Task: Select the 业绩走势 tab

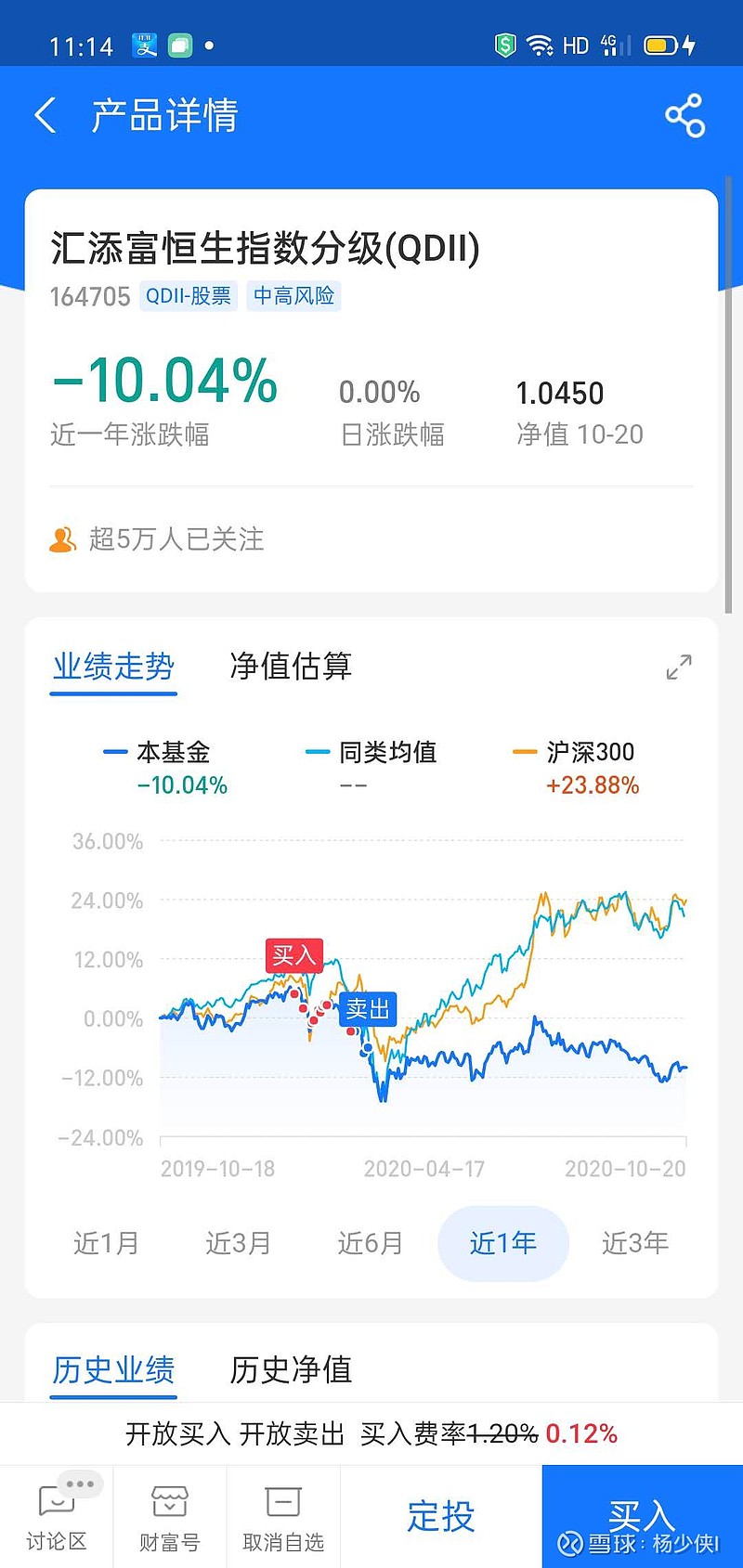Action: click(113, 666)
